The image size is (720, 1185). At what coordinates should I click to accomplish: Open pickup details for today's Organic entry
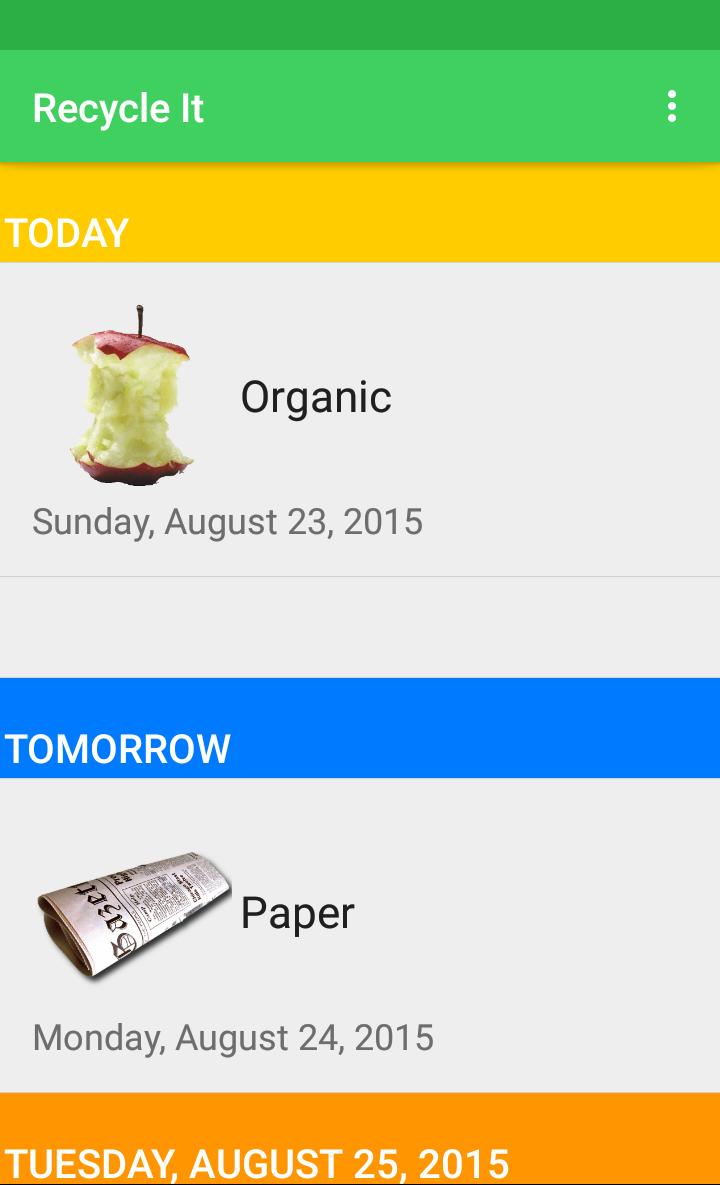[x=360, y=420]
